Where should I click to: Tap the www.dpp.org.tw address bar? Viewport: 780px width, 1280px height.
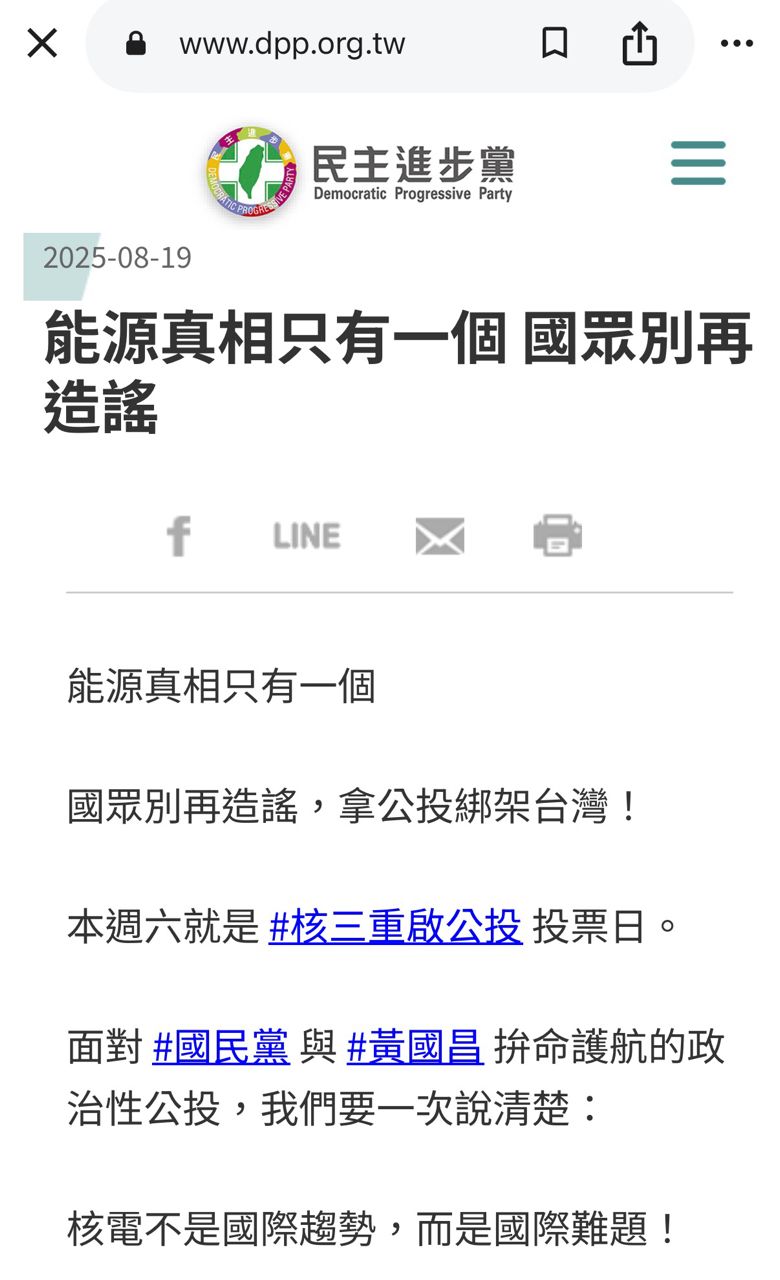(300, 43)
